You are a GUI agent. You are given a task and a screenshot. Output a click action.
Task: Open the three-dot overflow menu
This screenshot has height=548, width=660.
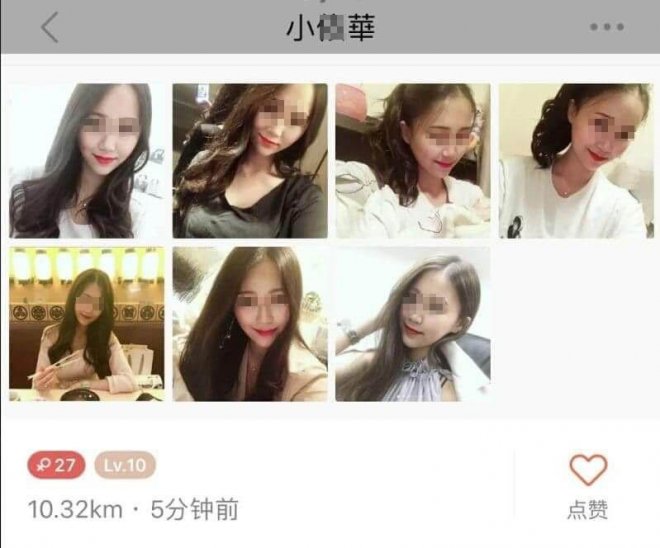click(606, 28)
